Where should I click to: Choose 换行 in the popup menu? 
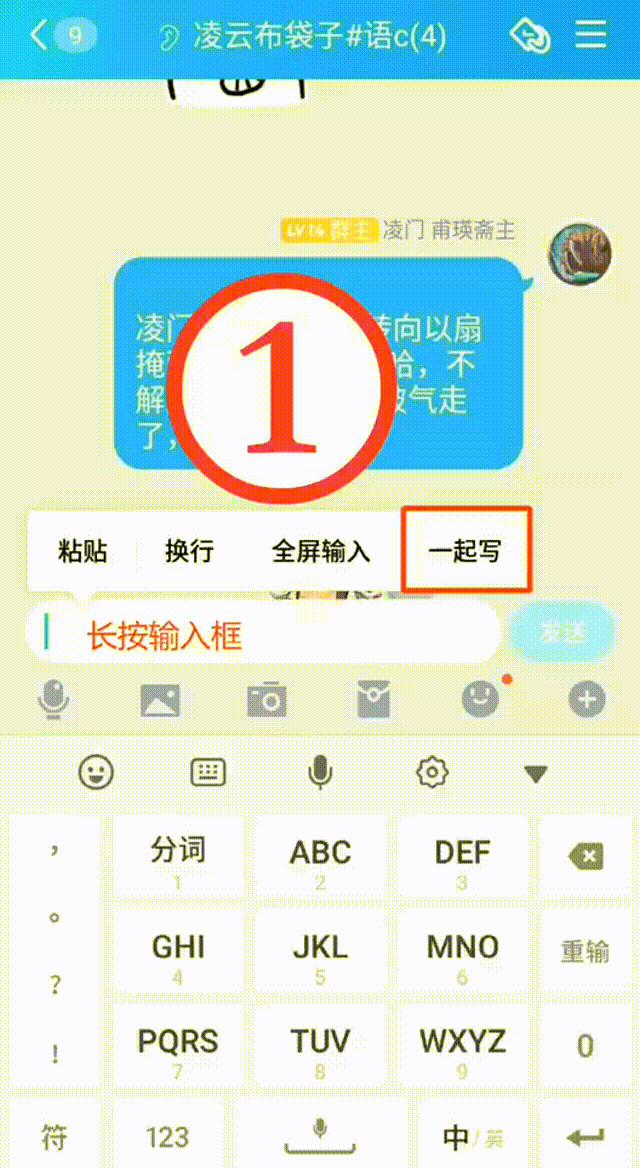tap(189, 552)
